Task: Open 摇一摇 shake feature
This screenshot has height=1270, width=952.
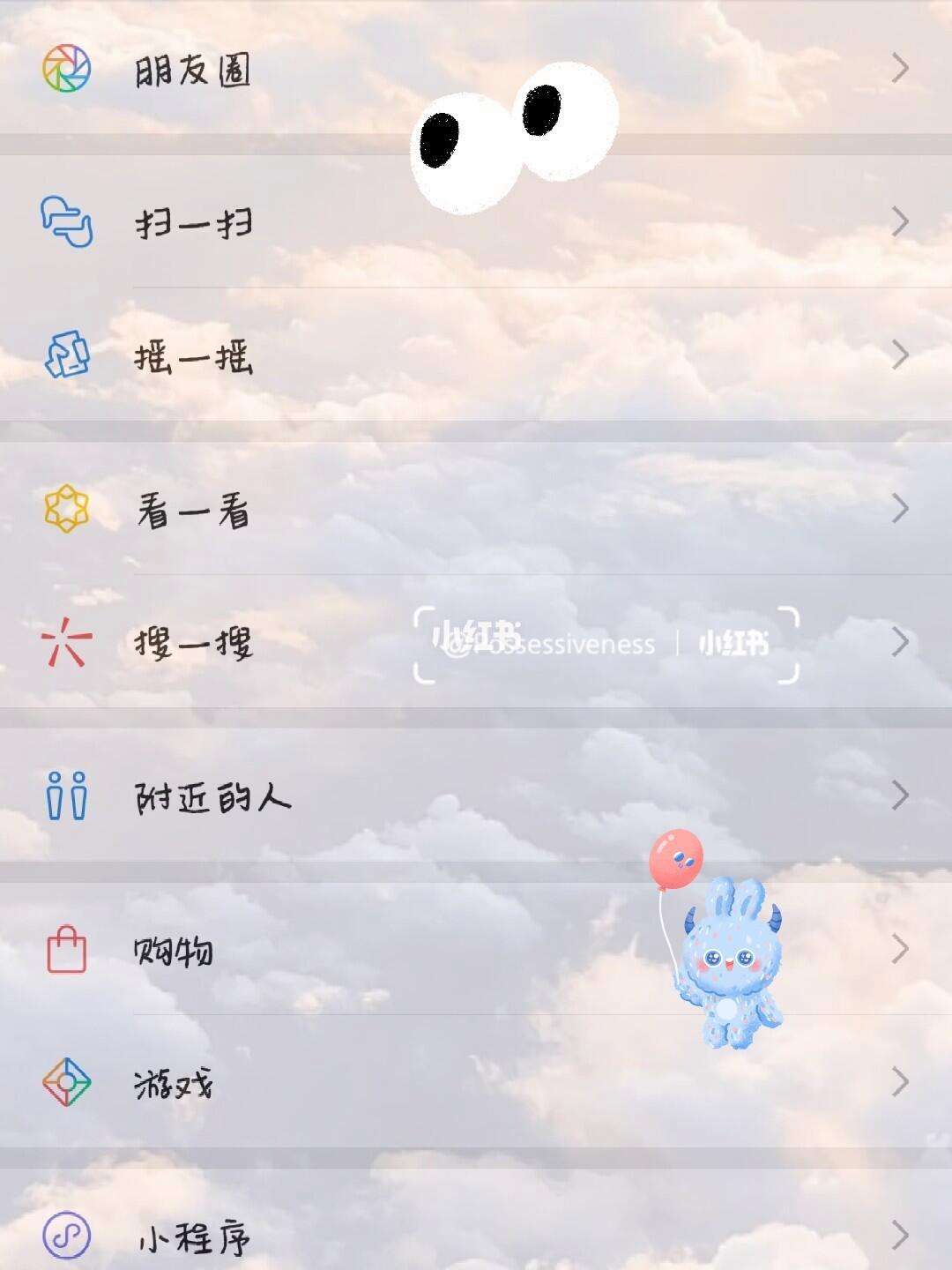Action: point(193,356)
